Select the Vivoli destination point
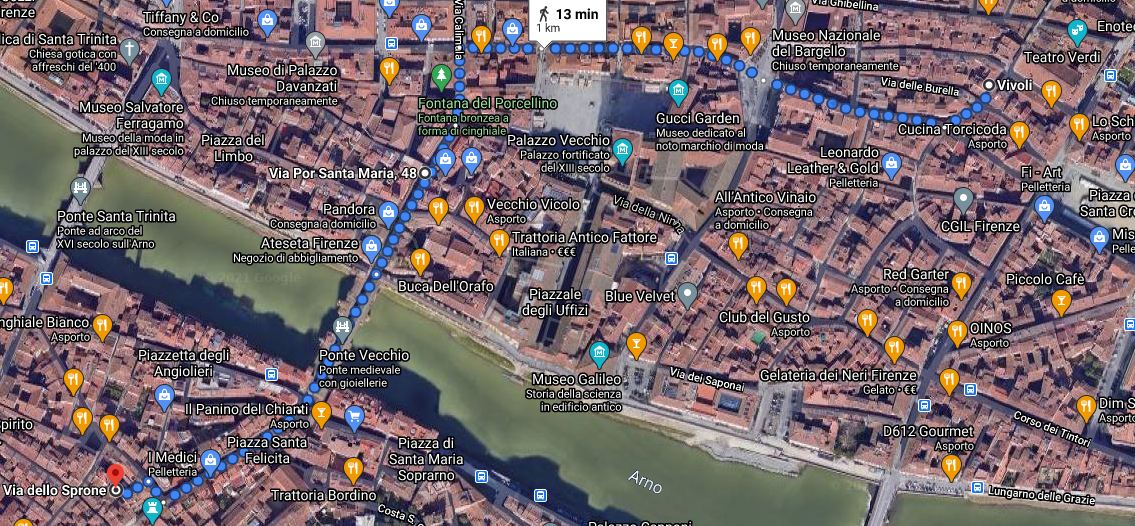This screenshot has width=1135, height=526. point(989,86)
